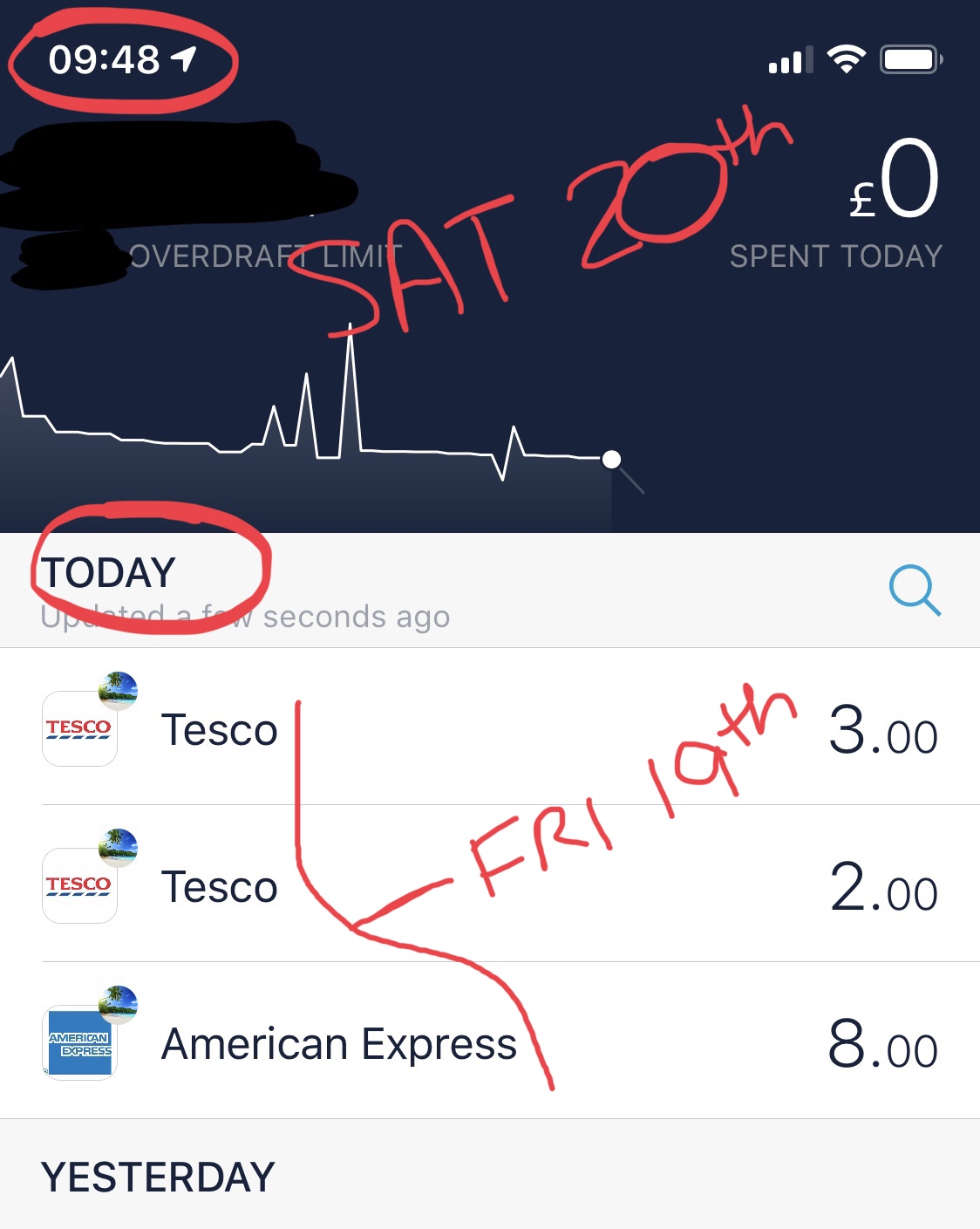
Task: View the American Express 8.00 transaction
Action: point(488,1042)
